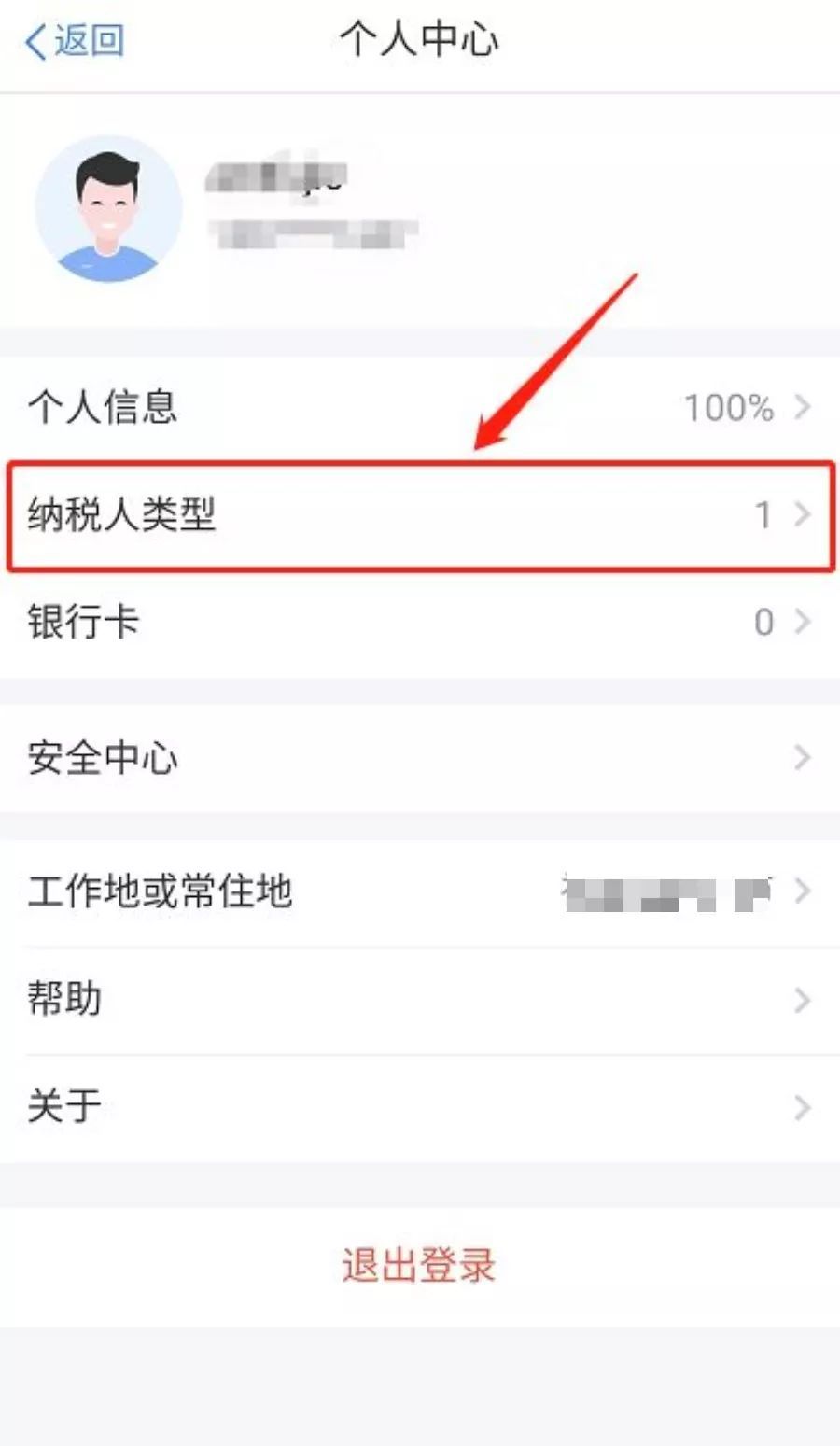Open 个人信息 row
Viewport: 840px width, 1446px height.
click(x=420, y=407)
